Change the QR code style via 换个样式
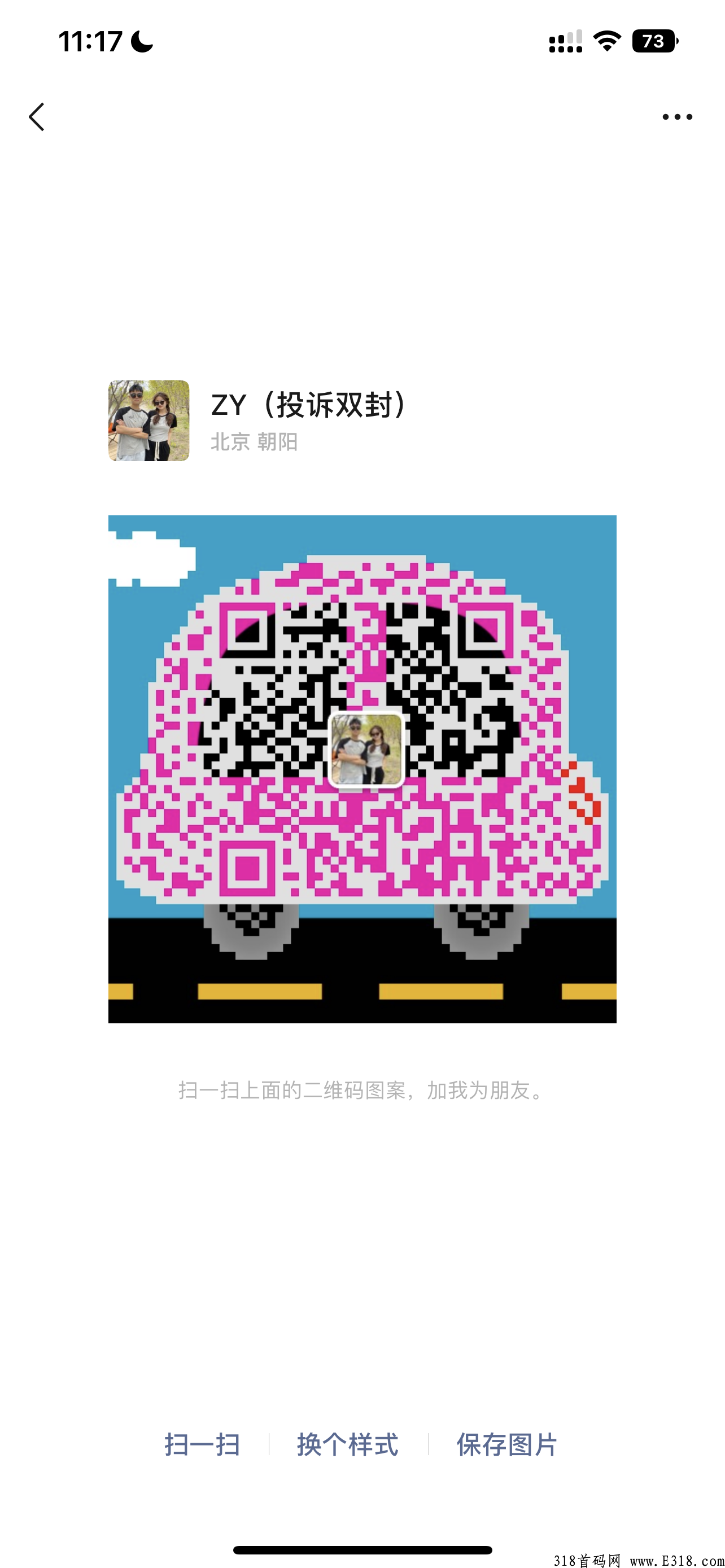The width and height of the screenshot is (725, 1568). [348, 1444]
